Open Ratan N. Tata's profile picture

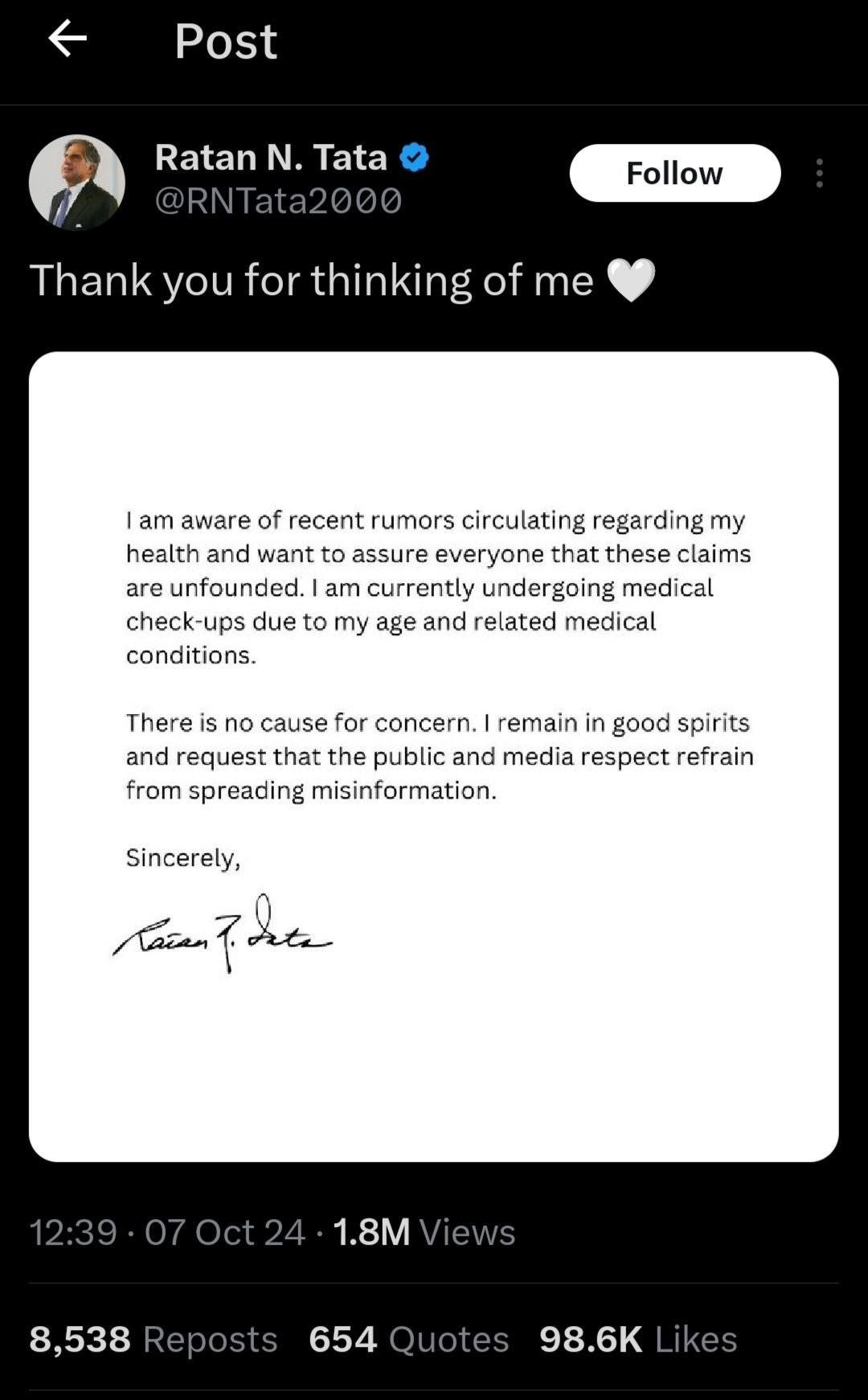pyautogui.click(x=77, y=182)
